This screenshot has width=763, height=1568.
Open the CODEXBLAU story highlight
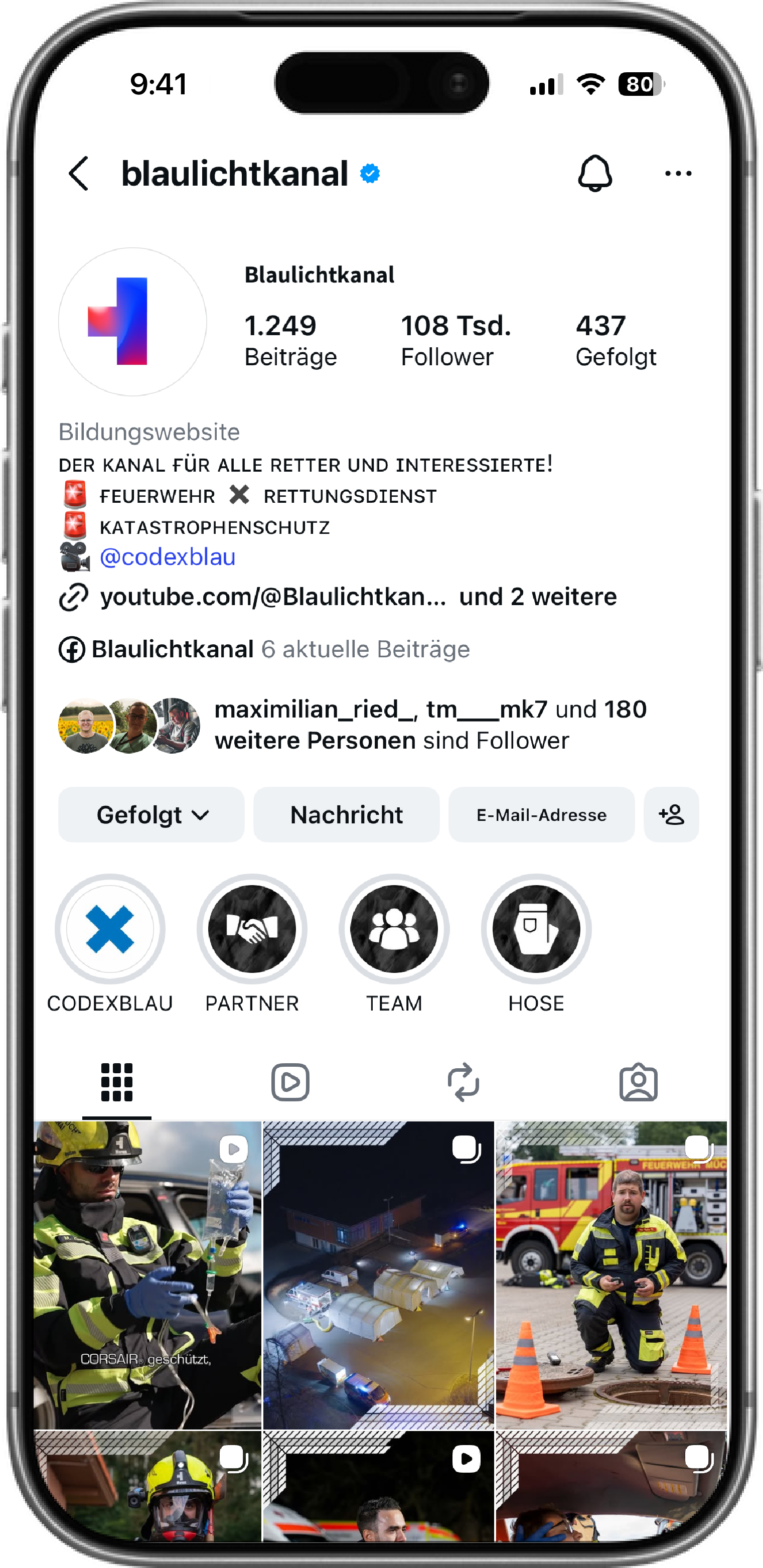[x=110, y=929]
